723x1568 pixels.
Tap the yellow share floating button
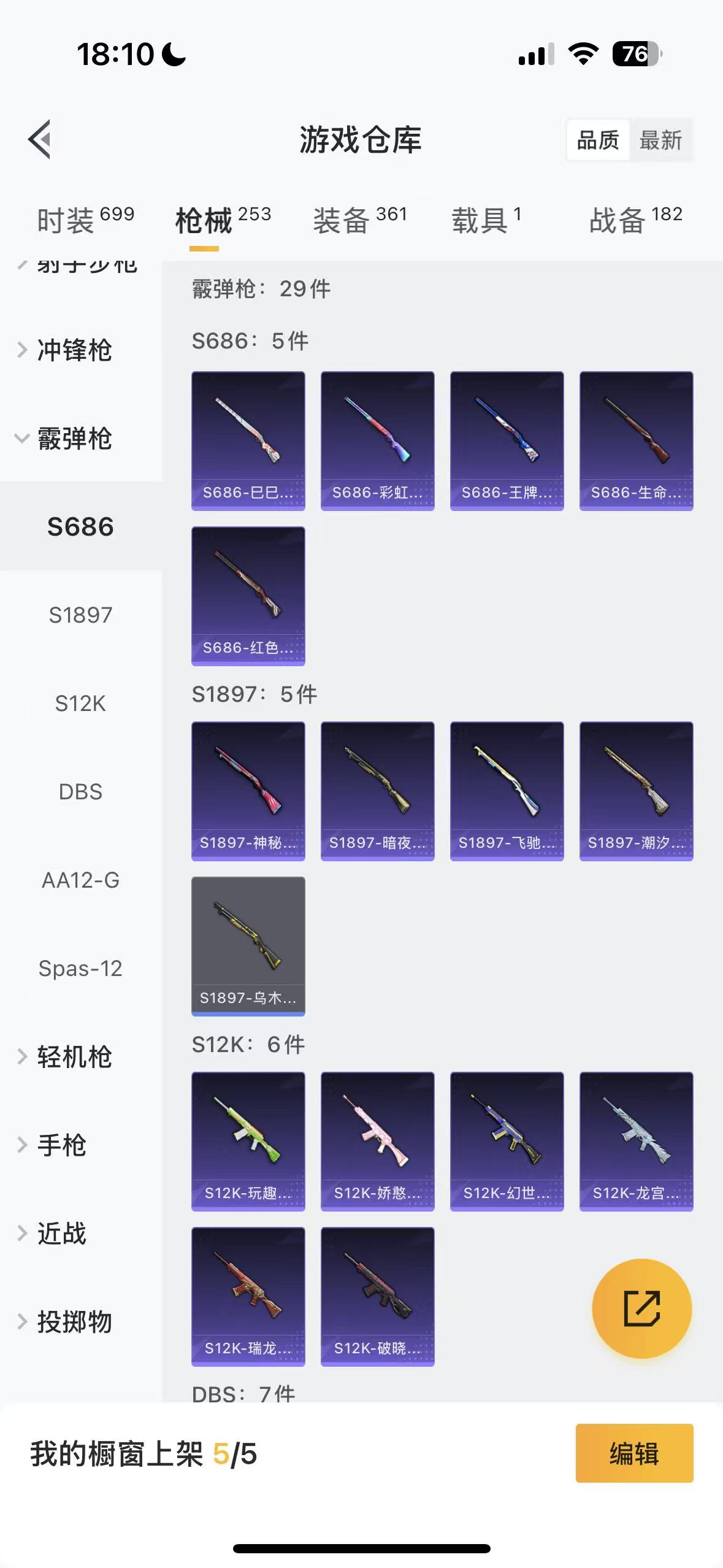pos(641,1309)
